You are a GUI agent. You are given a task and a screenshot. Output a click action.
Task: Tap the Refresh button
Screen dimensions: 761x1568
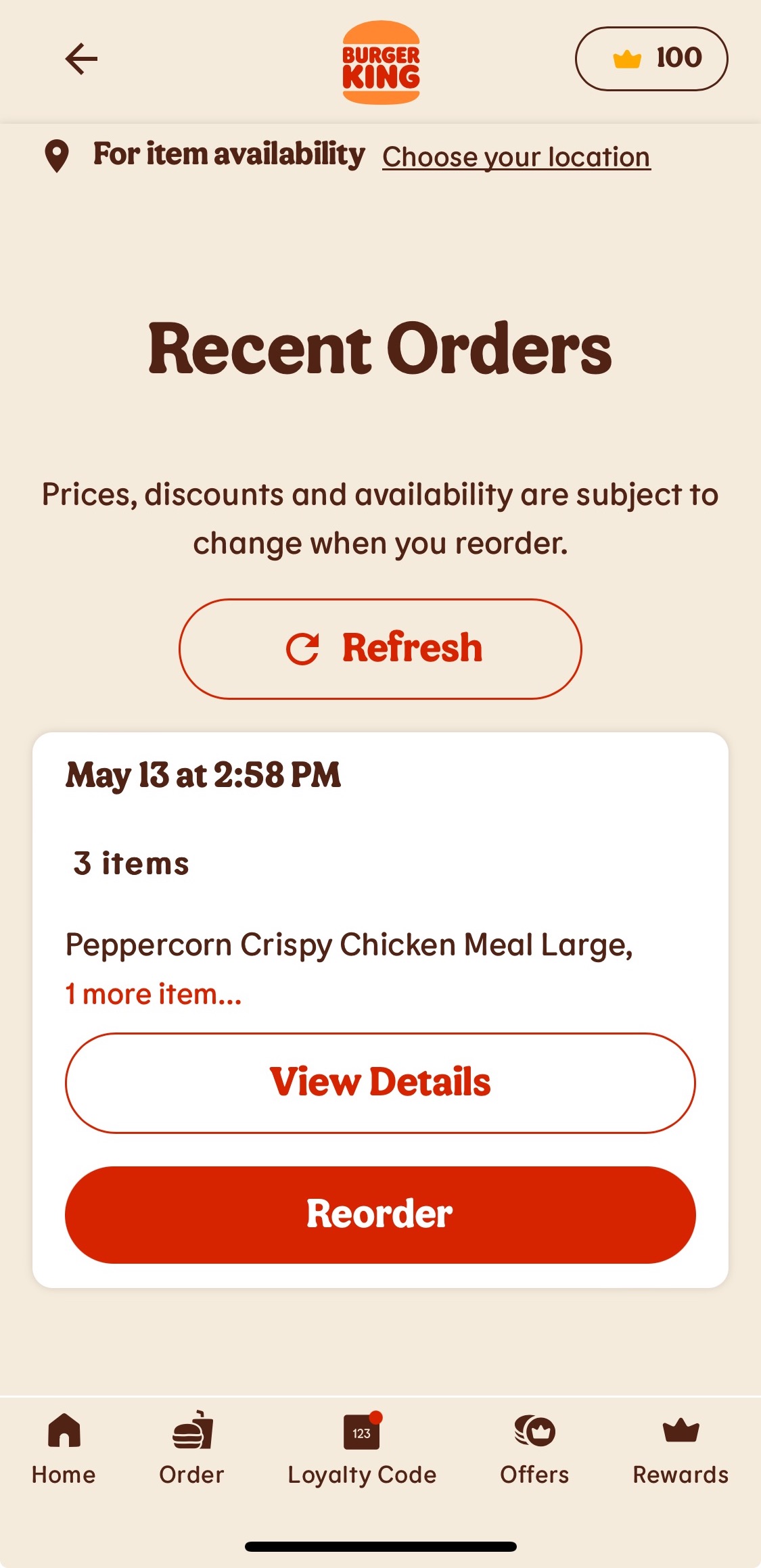coord(380,647)
